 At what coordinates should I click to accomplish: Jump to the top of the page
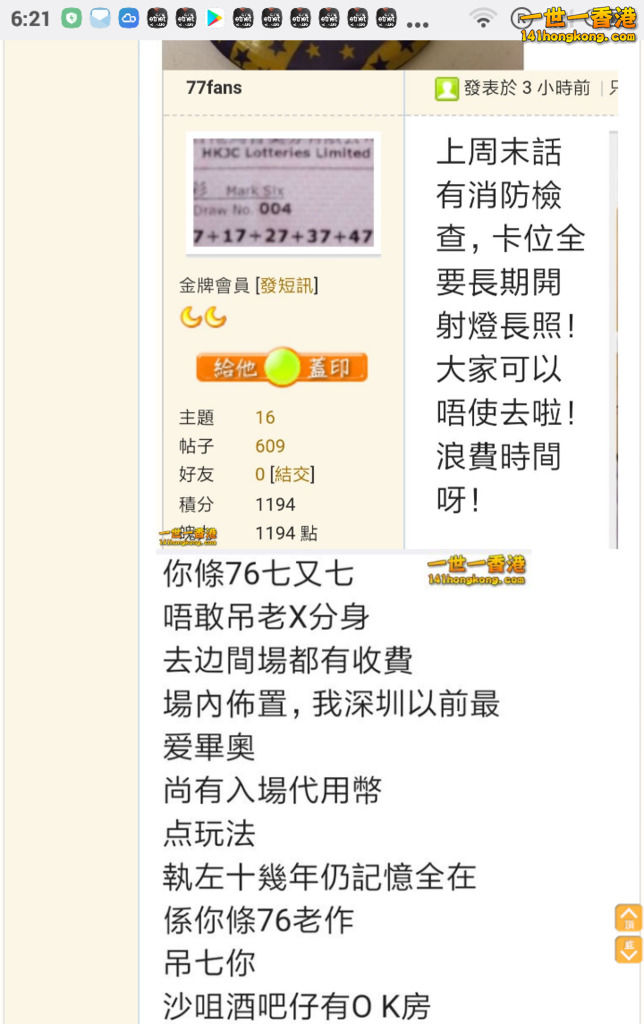[628, 918]
